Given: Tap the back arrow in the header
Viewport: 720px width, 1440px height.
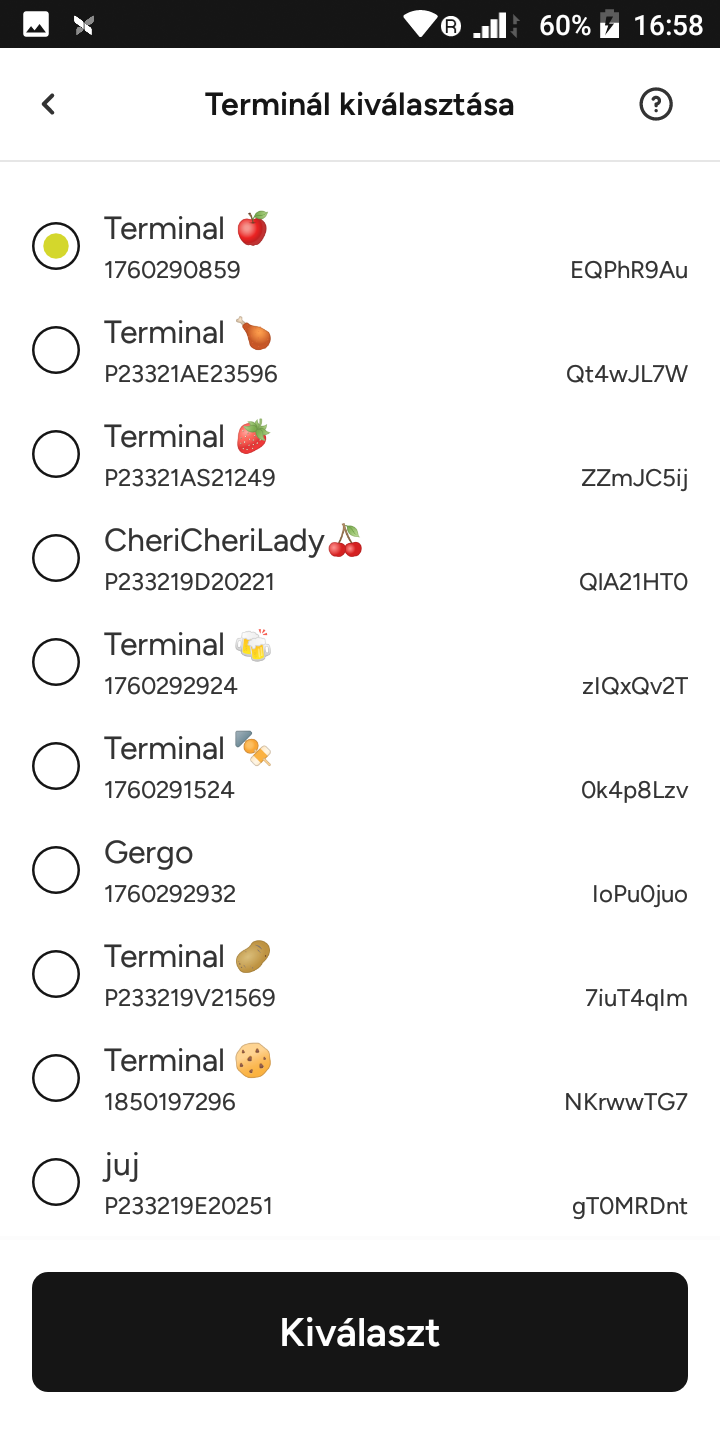Looking at the screenshot, I should [48, 103].
